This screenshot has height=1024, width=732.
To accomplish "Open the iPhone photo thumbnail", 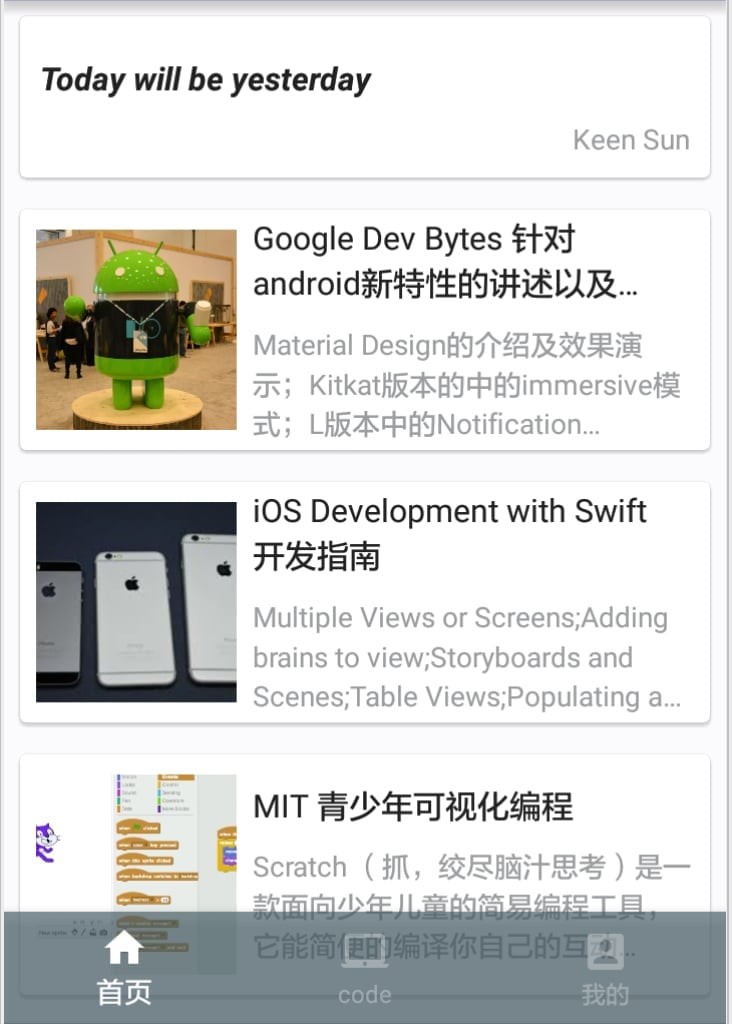I will click(x=136, y=601).
